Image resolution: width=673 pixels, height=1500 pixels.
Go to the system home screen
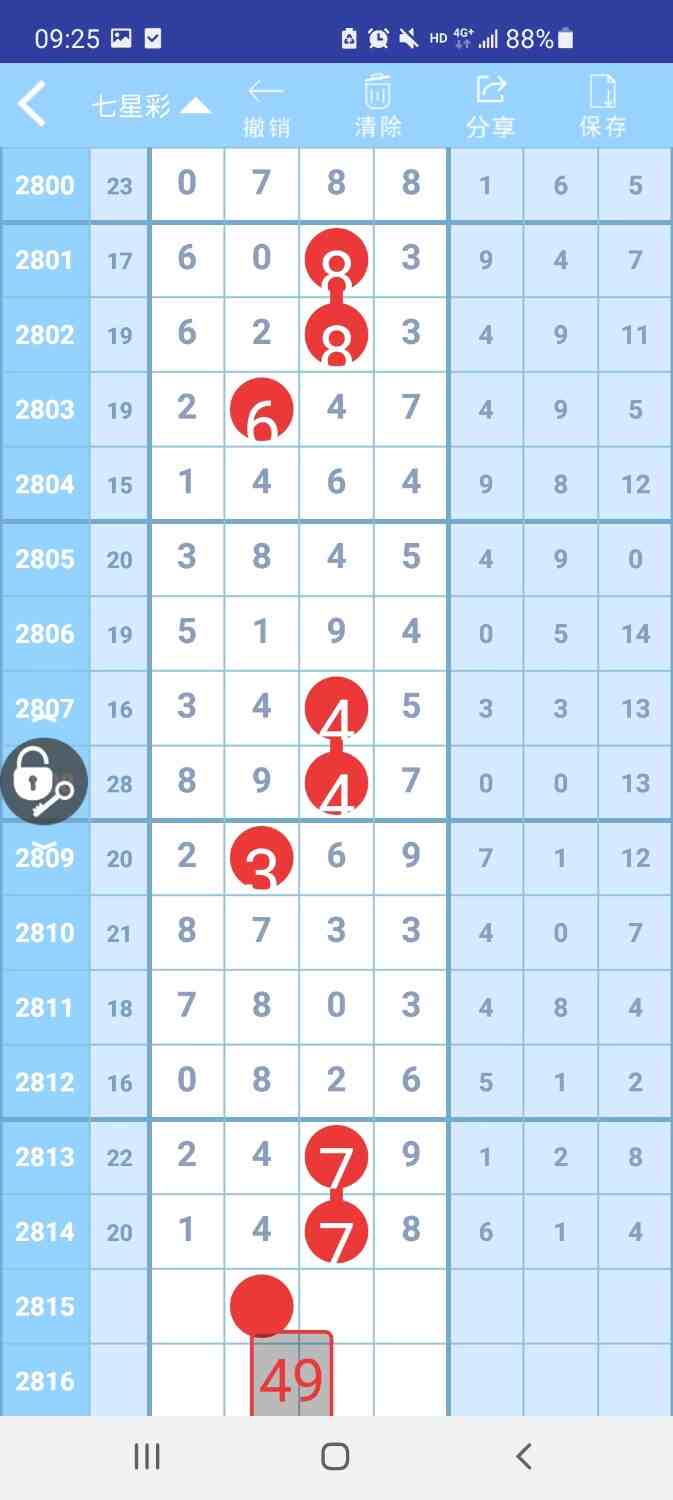335,1456
